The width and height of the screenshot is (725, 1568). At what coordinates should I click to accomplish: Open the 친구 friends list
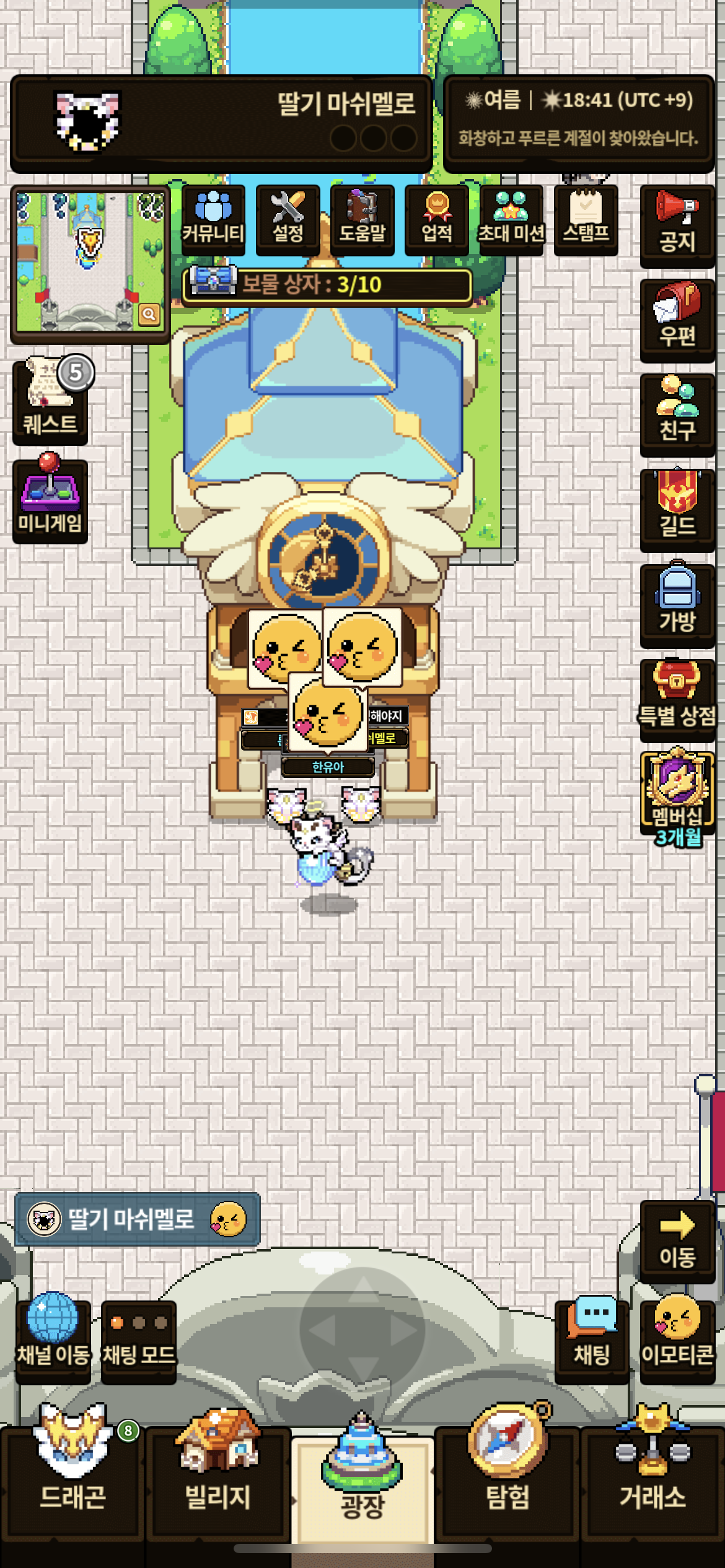point(677,416)
